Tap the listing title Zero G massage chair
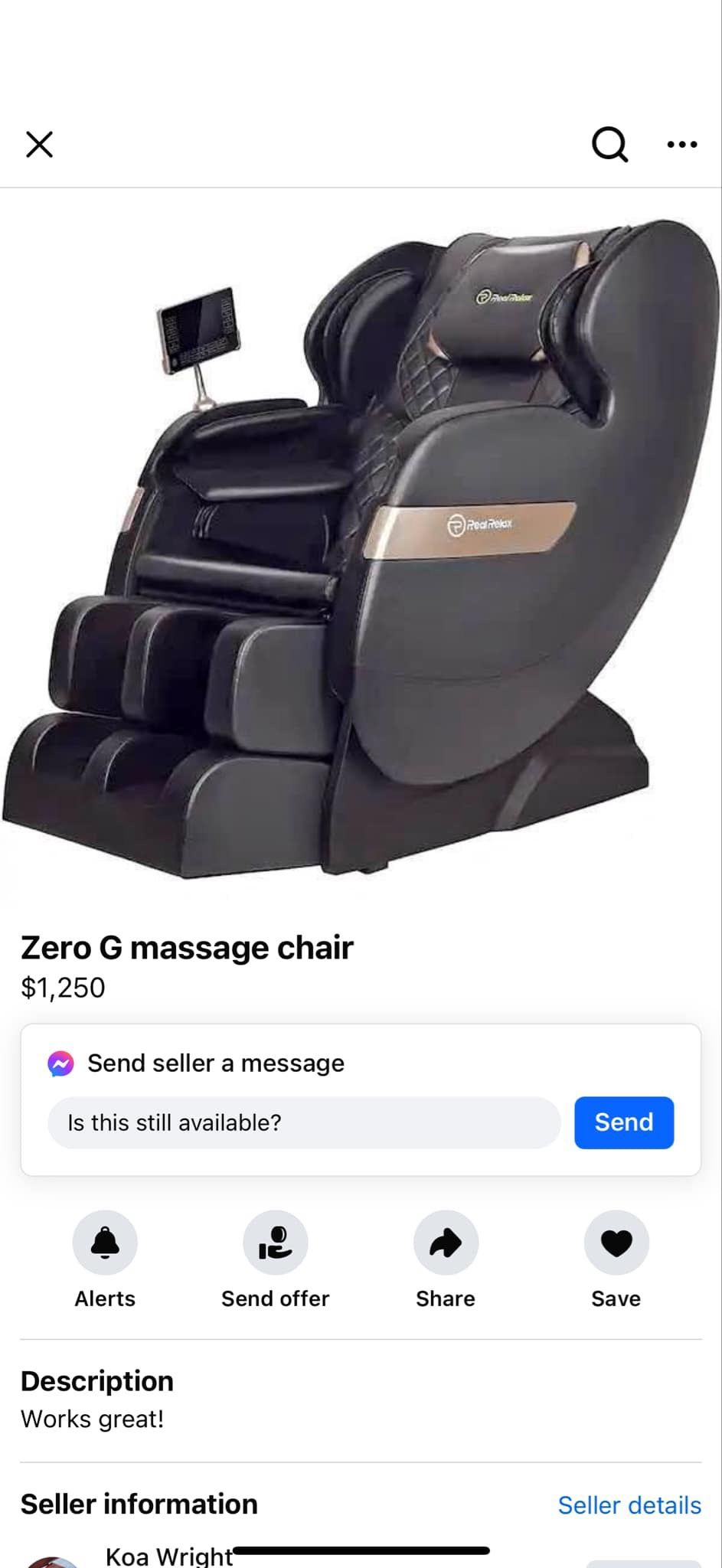 click(x=187, y=947)
